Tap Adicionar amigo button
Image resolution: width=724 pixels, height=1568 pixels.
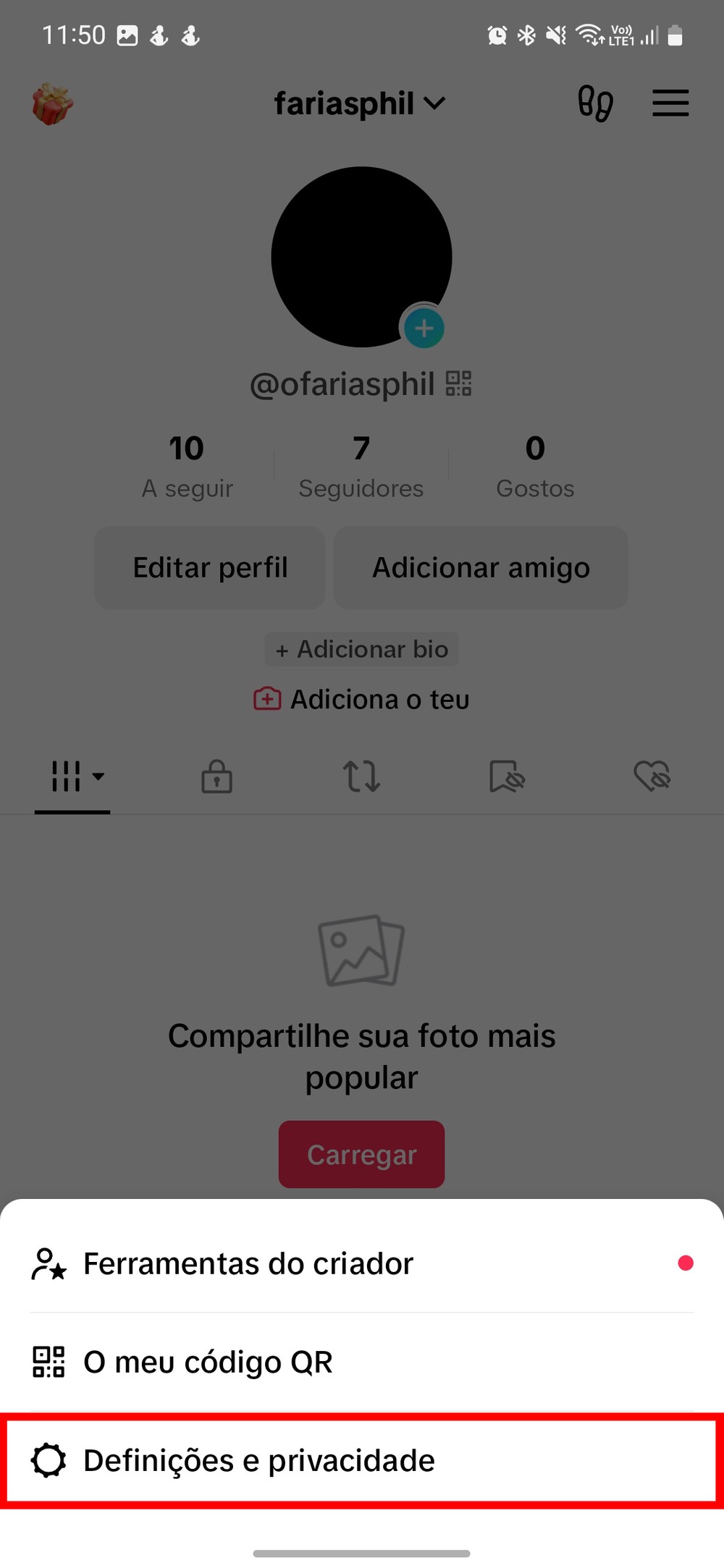(x=481, y=568)
